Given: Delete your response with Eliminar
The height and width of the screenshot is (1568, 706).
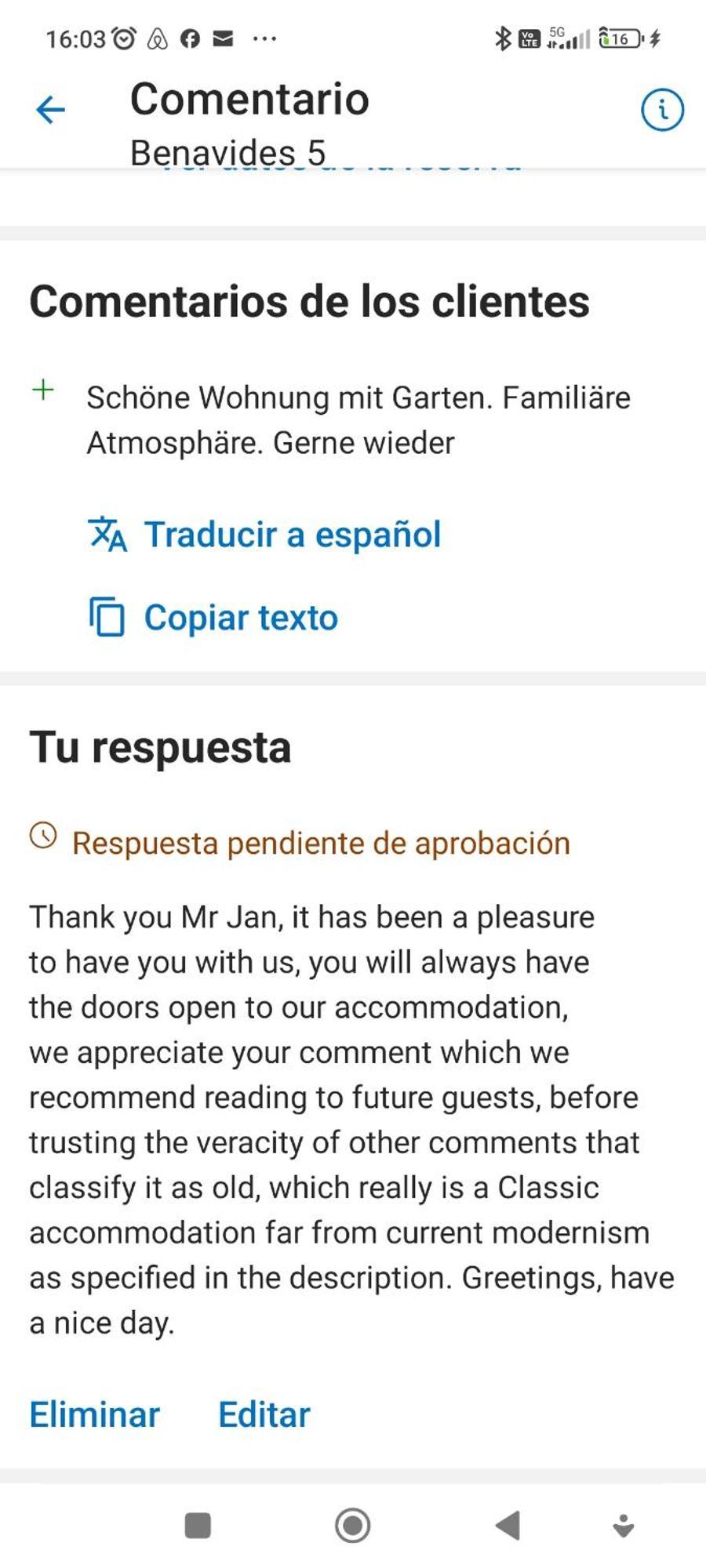Looking at the screenshot, I should coord(94,1415).
